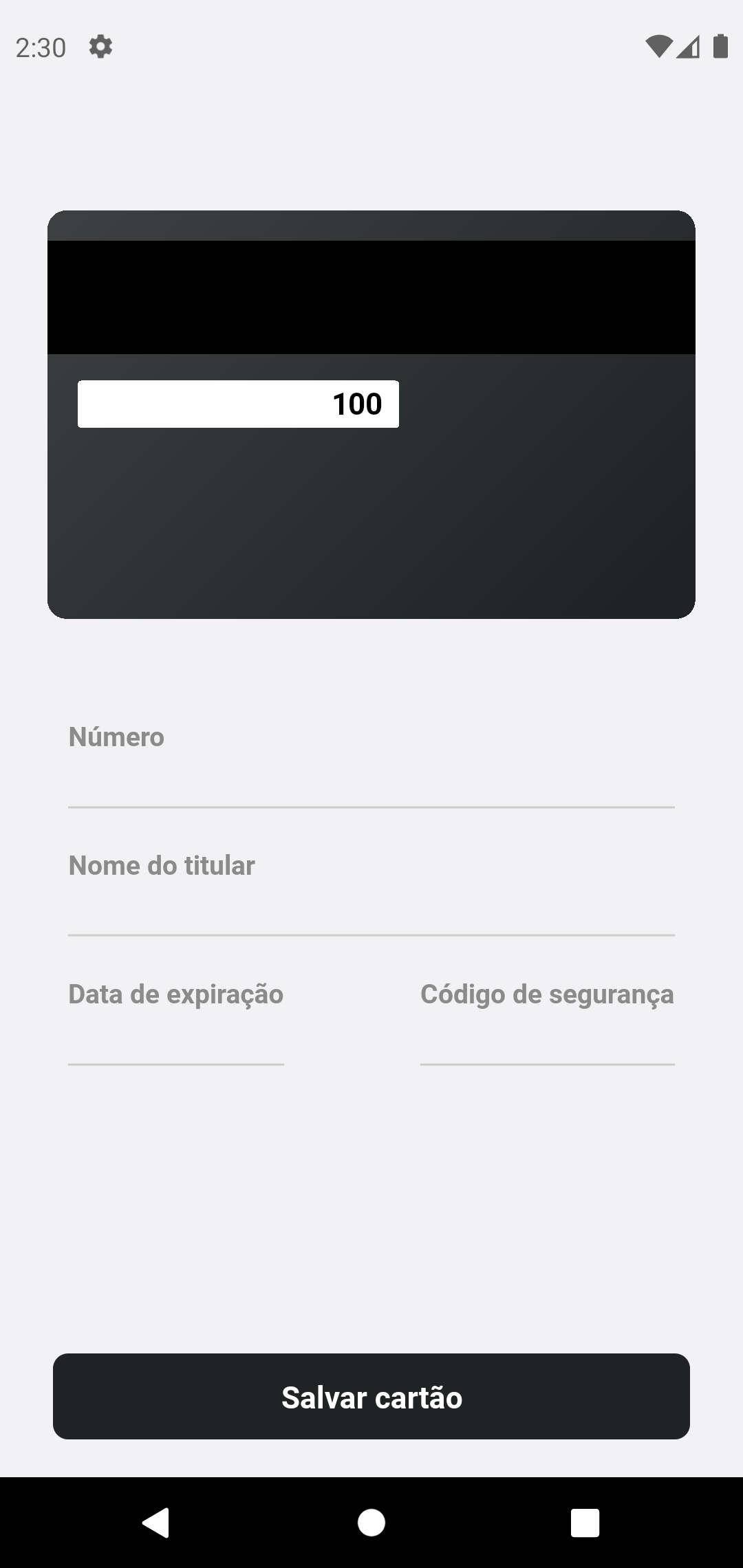Tap the Salvar cartão button

tap(371, 1397)
